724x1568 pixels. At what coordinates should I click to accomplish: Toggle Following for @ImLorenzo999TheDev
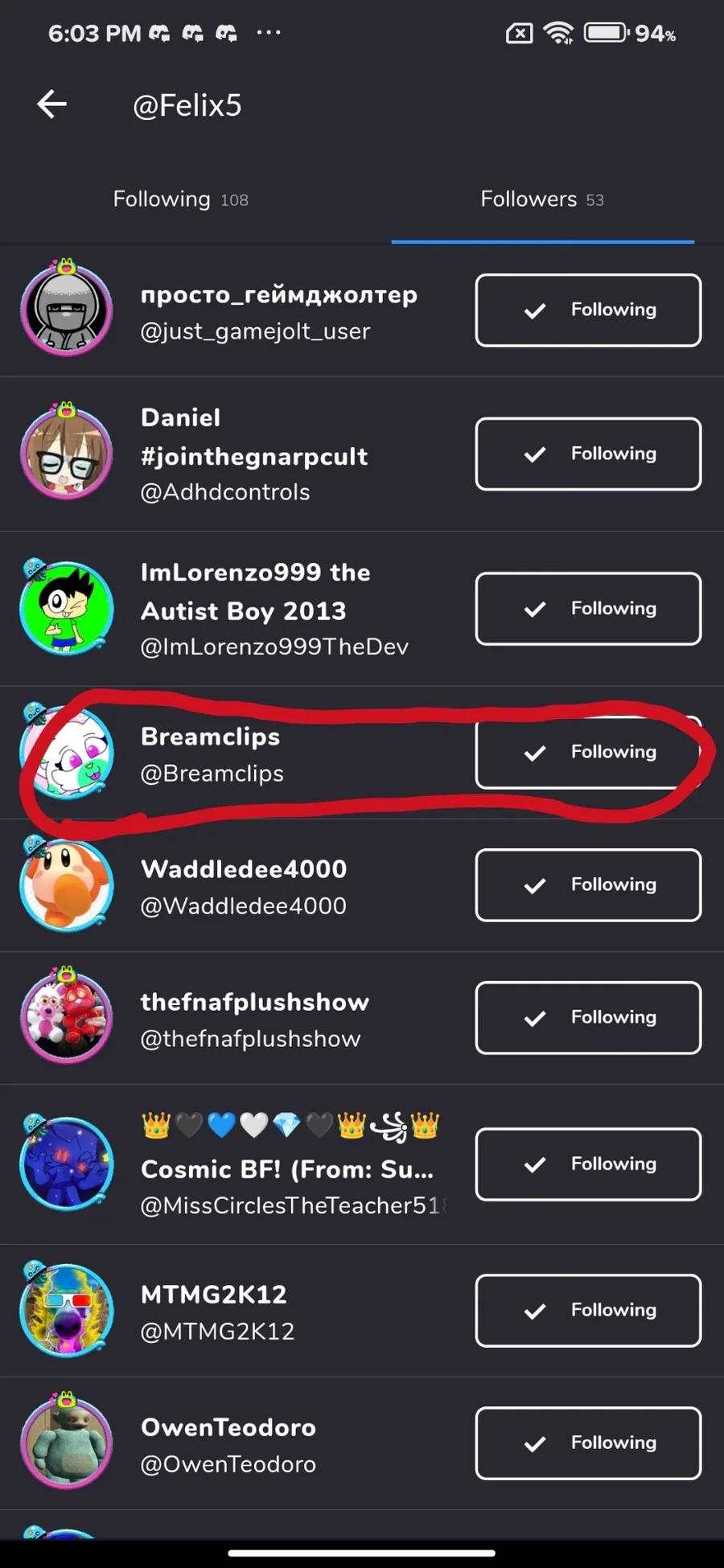[x=588, y=609]
